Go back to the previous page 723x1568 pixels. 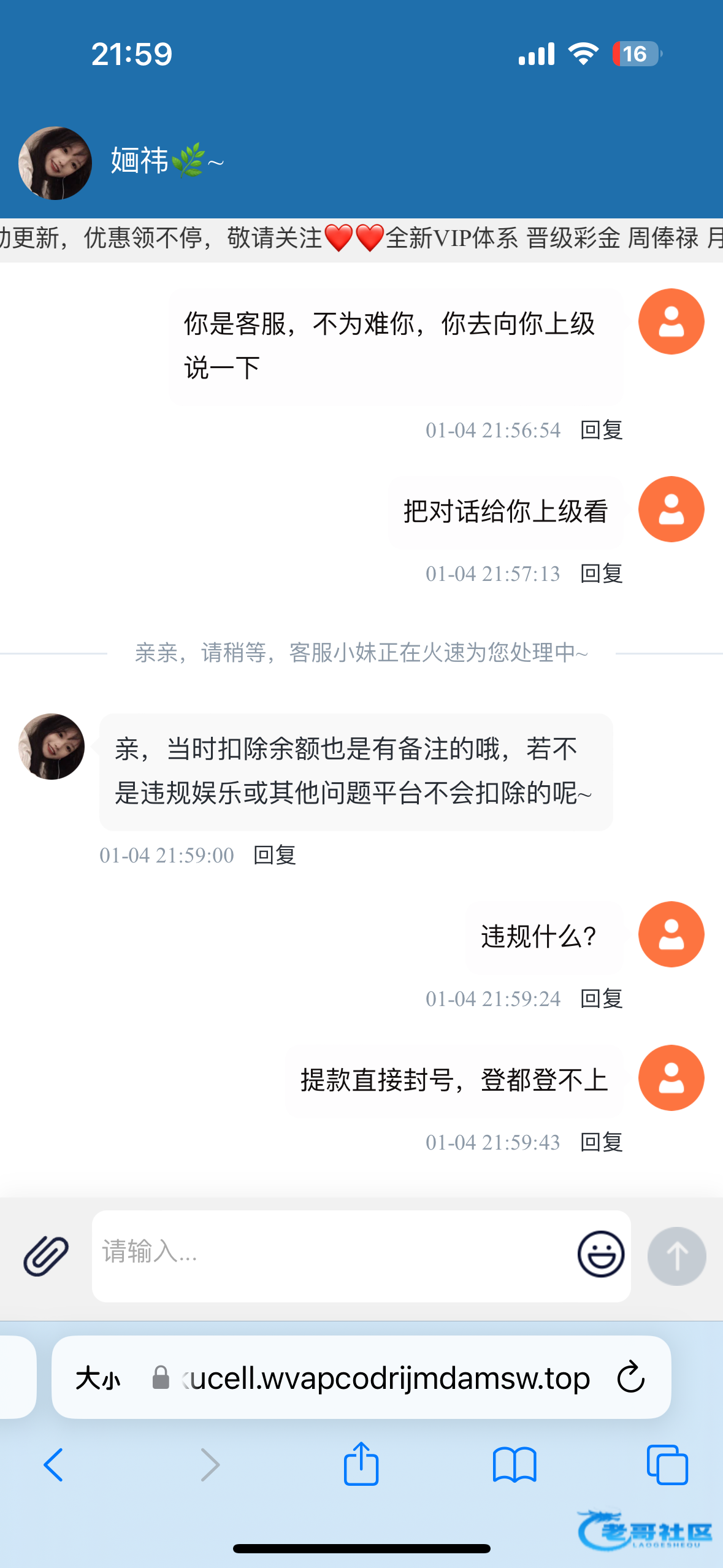pyautogui.click(x=54, y=1465)
